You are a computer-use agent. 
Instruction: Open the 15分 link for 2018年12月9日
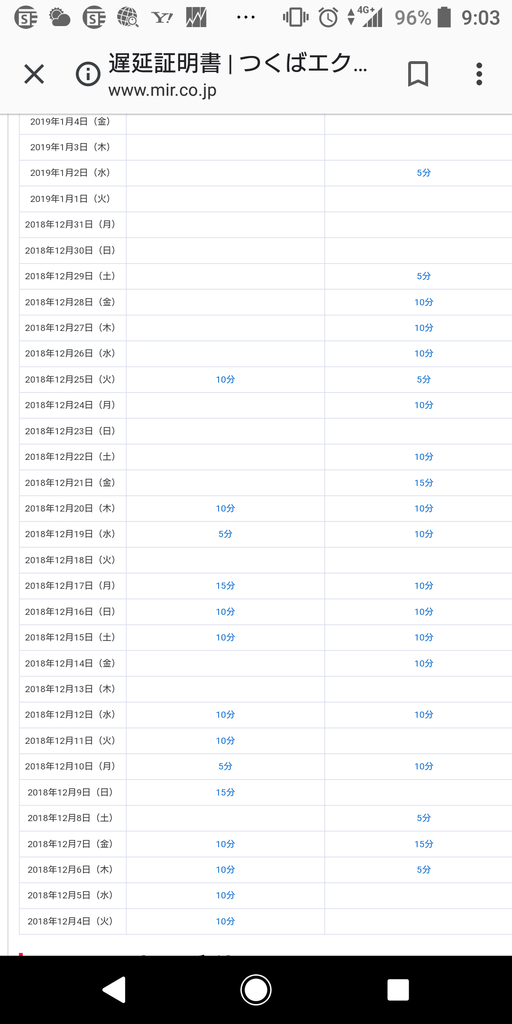tap(225, 792)
